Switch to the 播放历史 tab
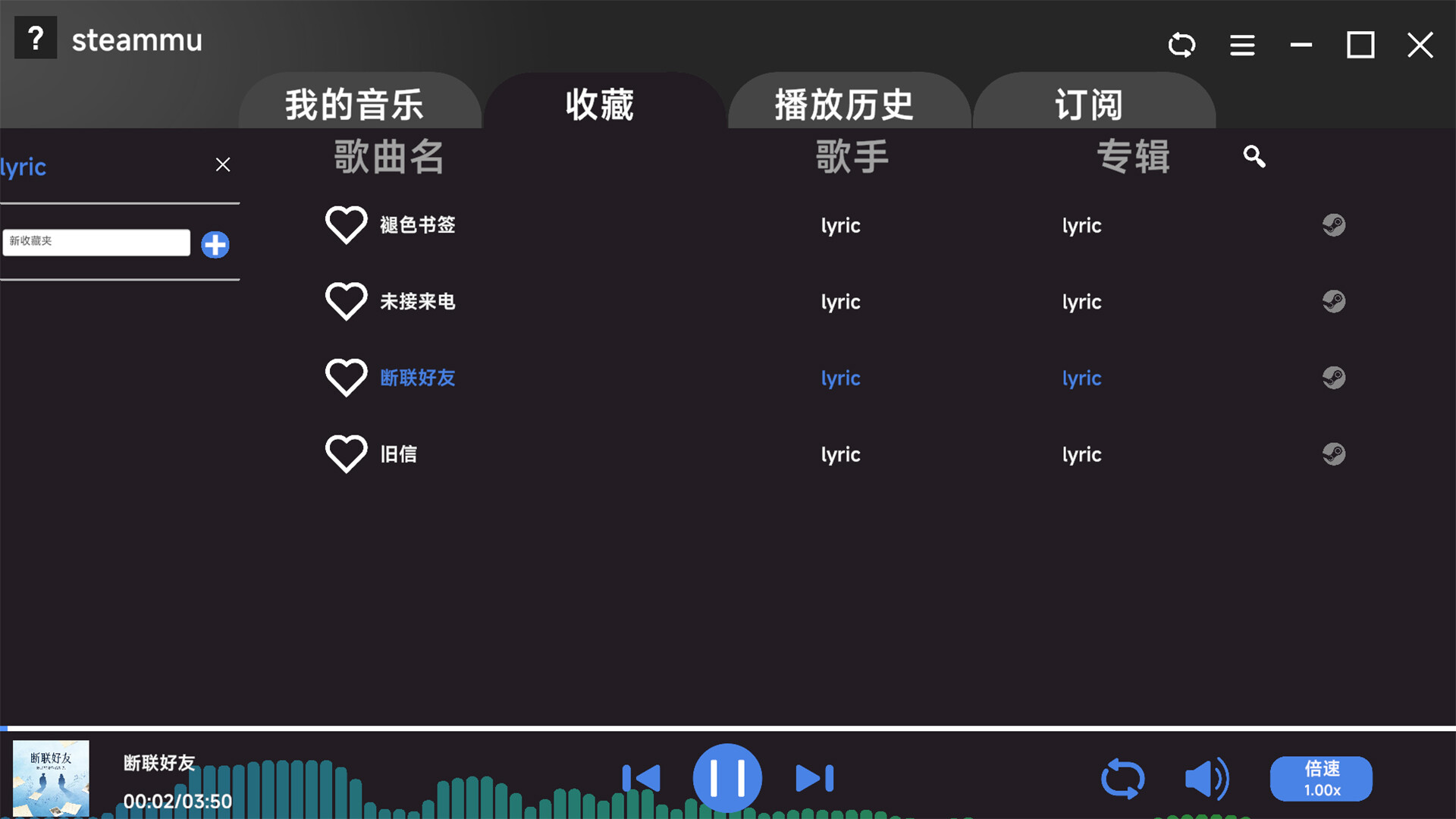 [844, 104]
